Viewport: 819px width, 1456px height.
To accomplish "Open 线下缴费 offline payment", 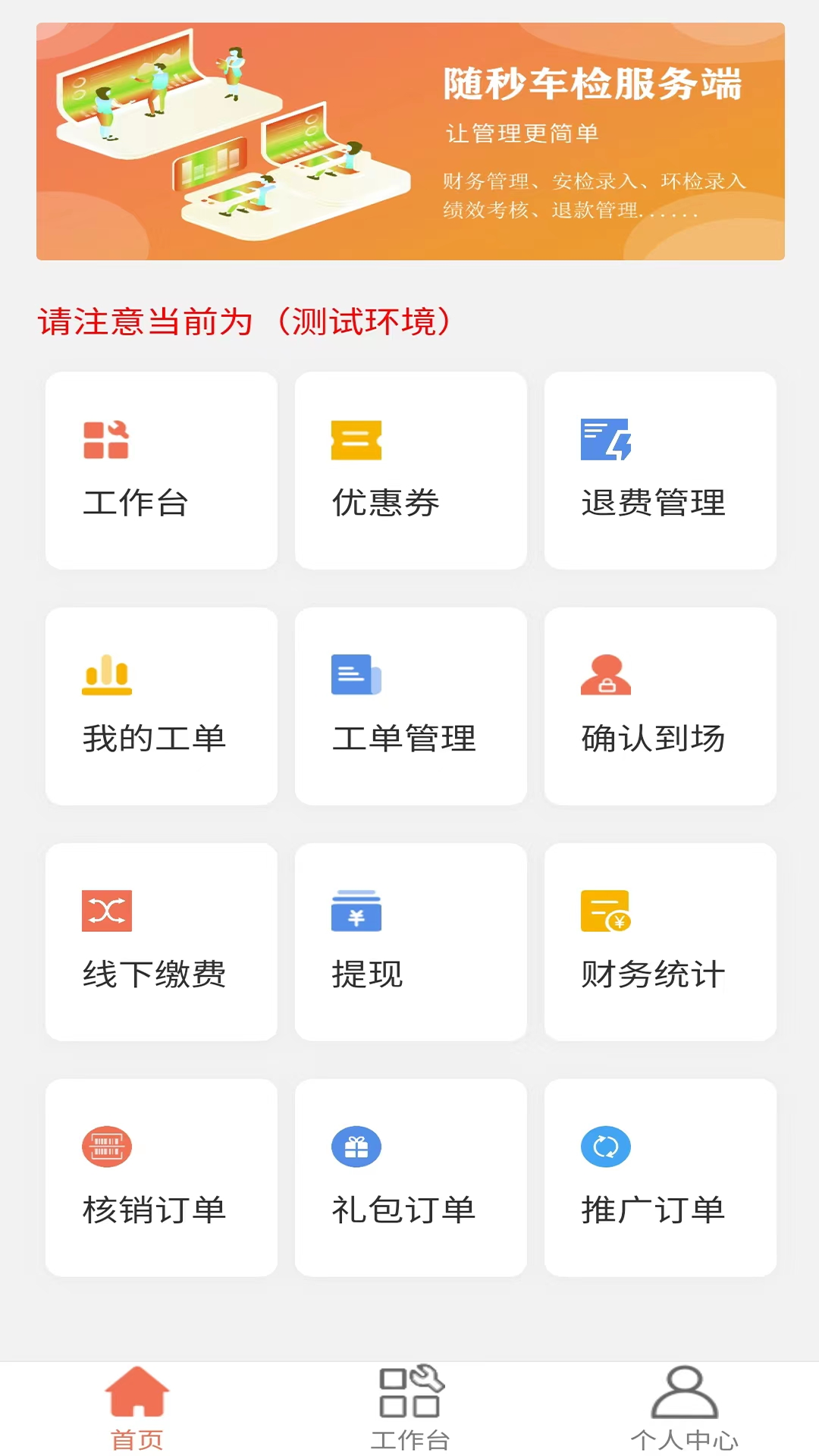I will (161, 942).
